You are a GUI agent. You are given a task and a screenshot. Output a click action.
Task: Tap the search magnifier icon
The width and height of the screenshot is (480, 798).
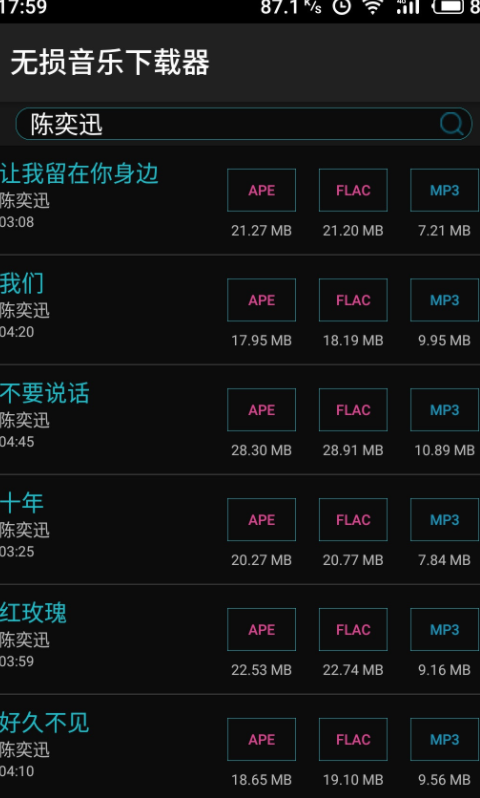(x=451, y=123)
